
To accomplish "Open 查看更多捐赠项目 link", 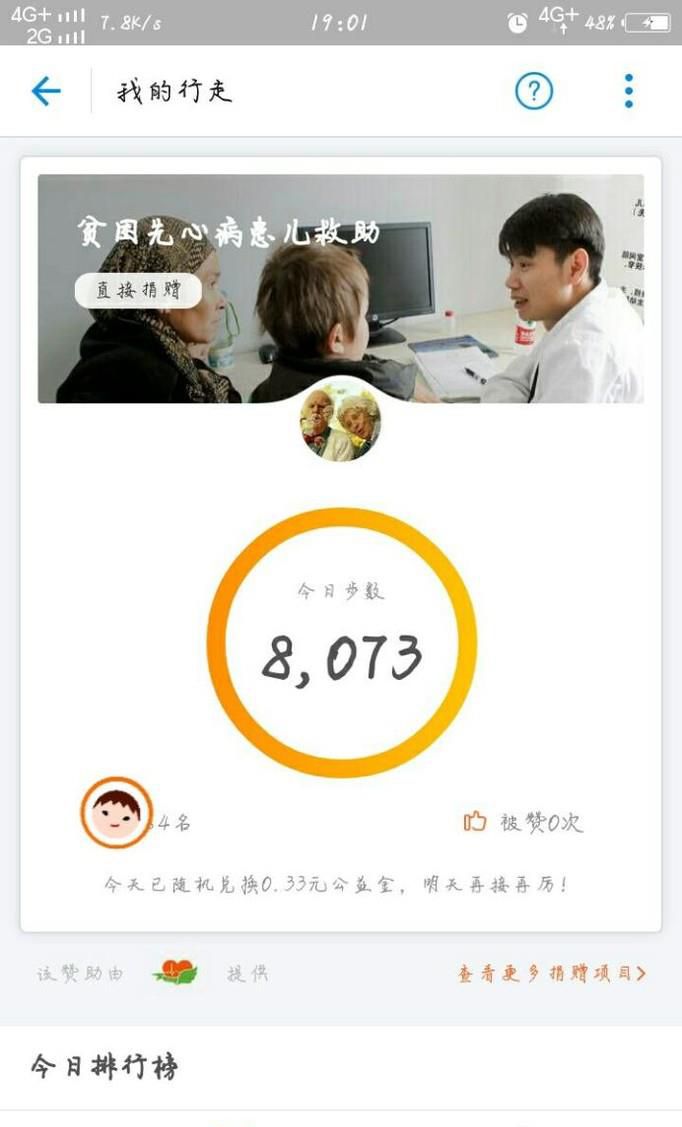I will tap(551, 974).
